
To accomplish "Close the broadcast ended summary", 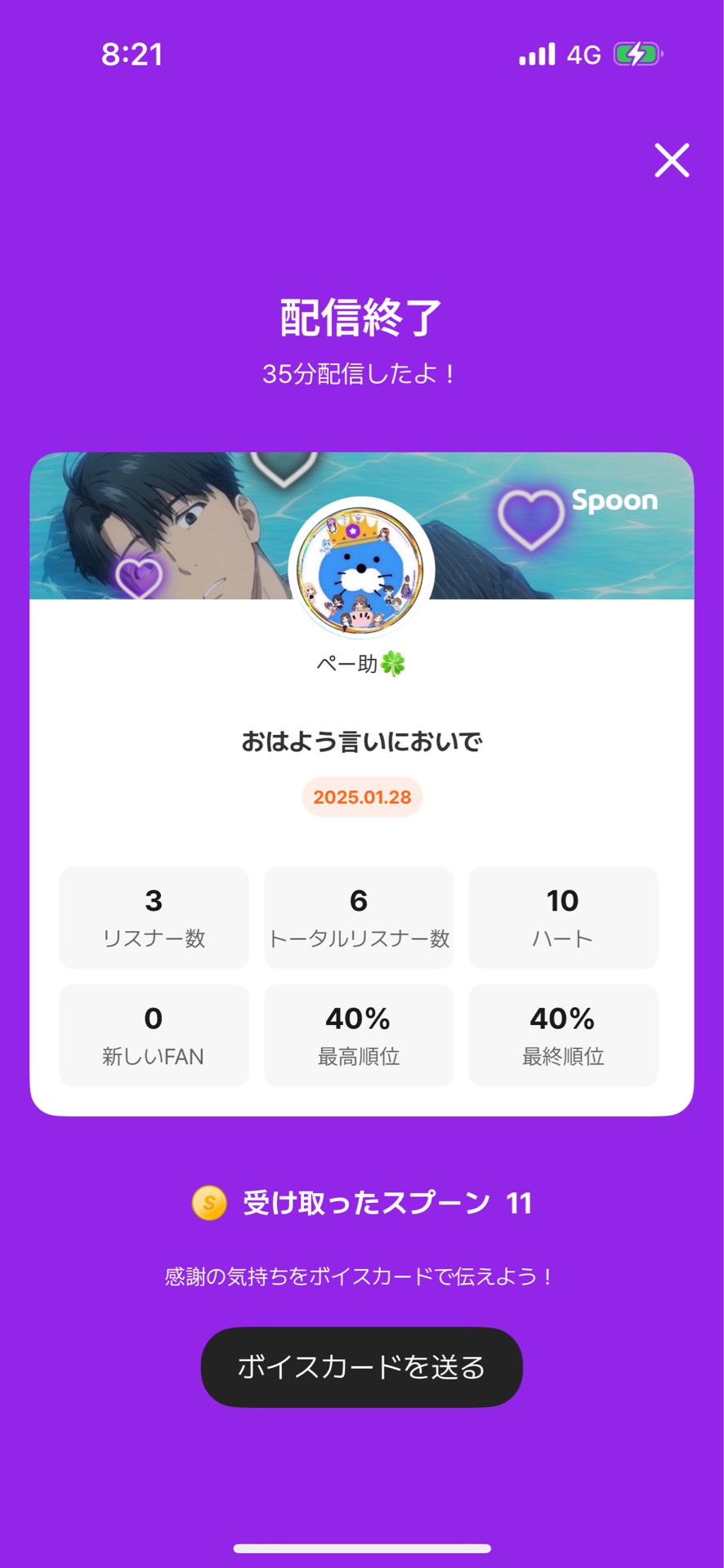I will pos(672,160).
